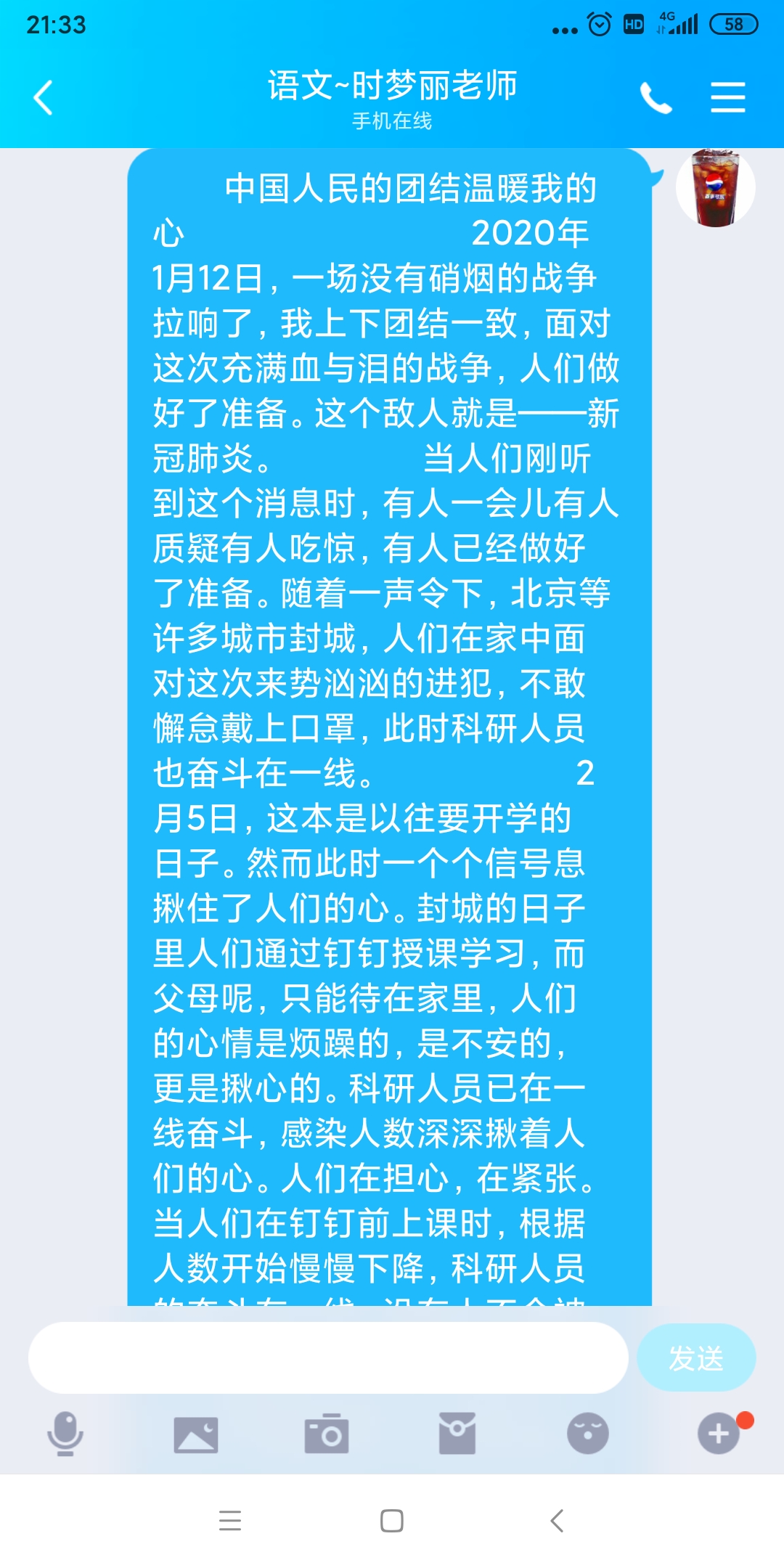Tap the 发送 send button
Screen dimensions: 784x1568
coord(695,1357)
